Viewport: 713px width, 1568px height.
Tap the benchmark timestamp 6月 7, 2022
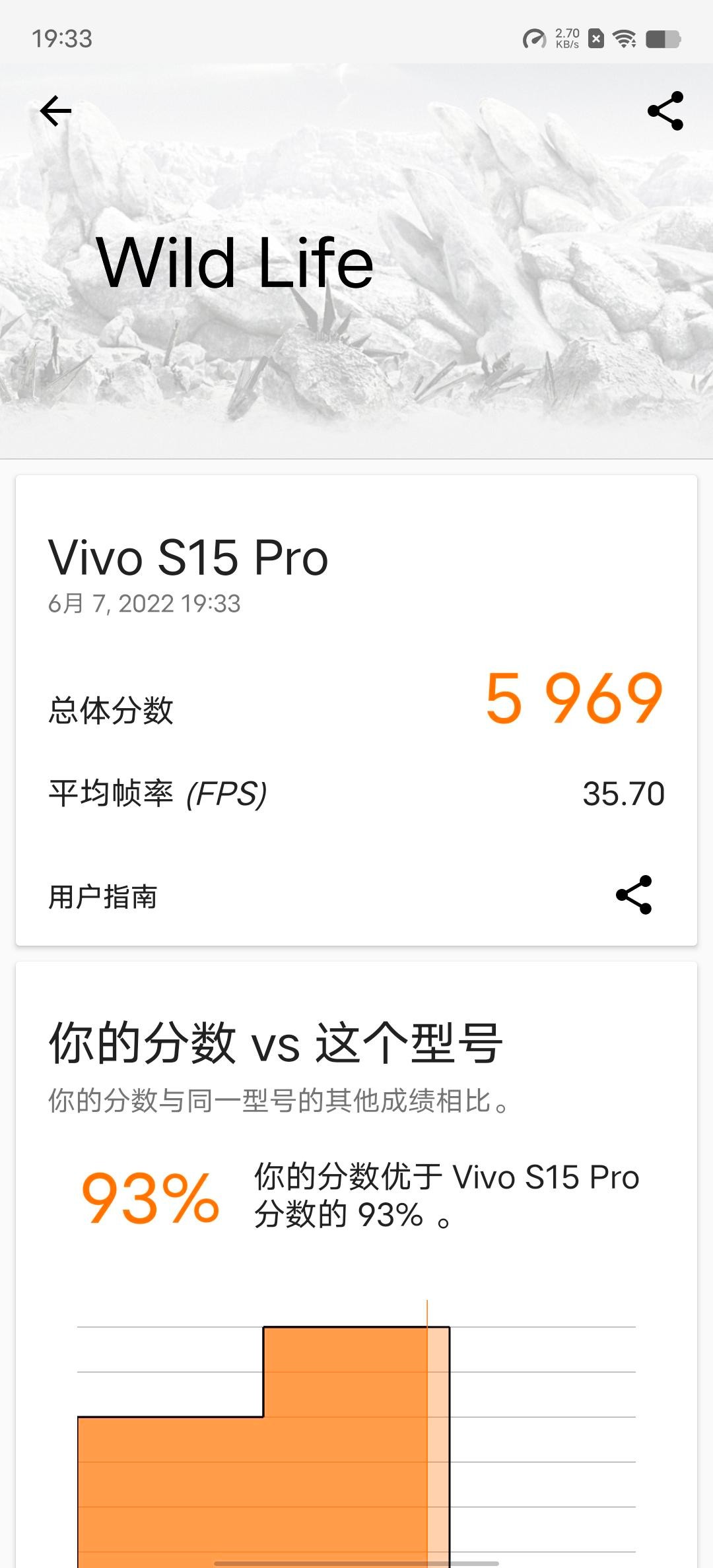pos(144,602)
